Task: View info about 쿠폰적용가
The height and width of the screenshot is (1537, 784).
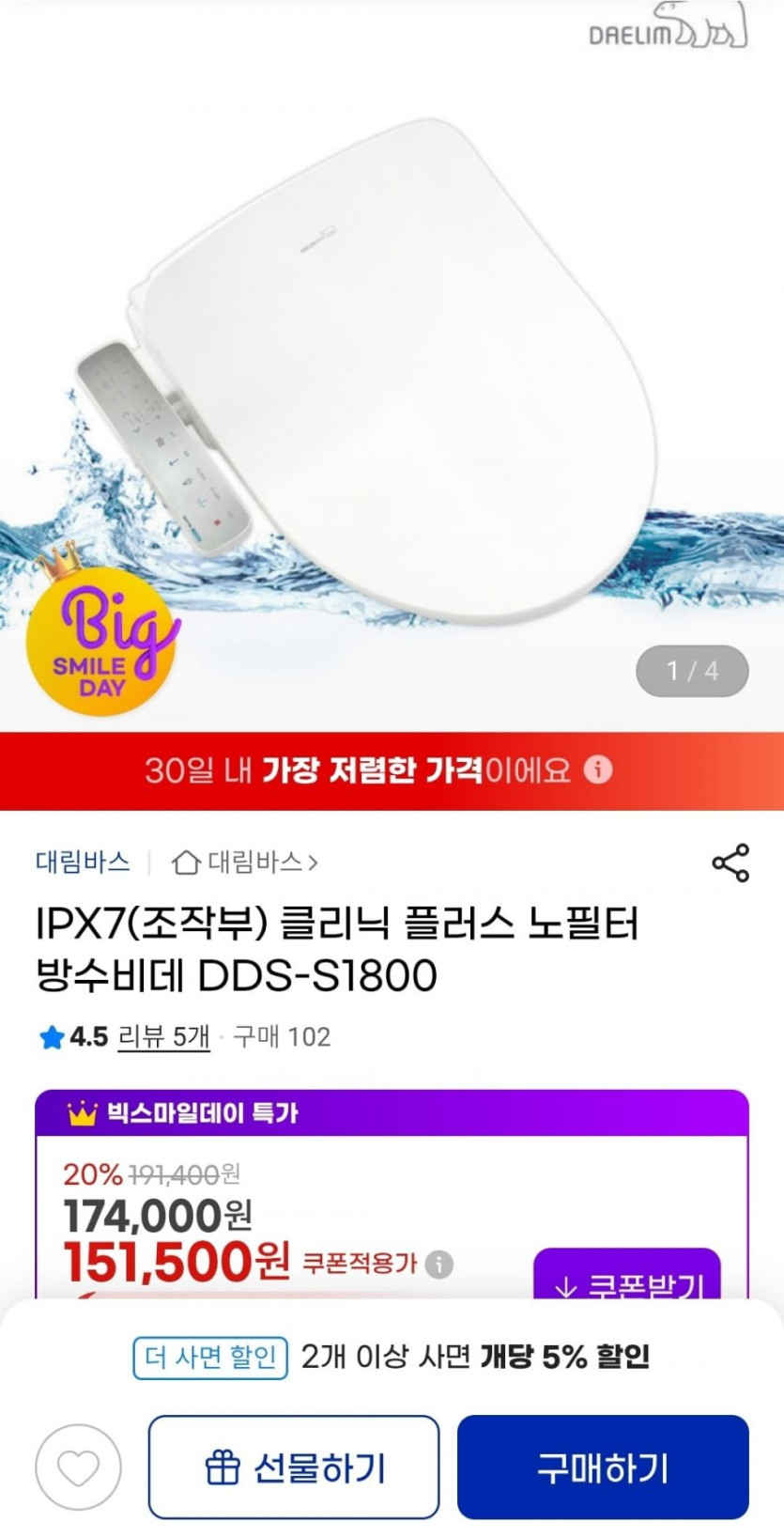Action: 438,1264
